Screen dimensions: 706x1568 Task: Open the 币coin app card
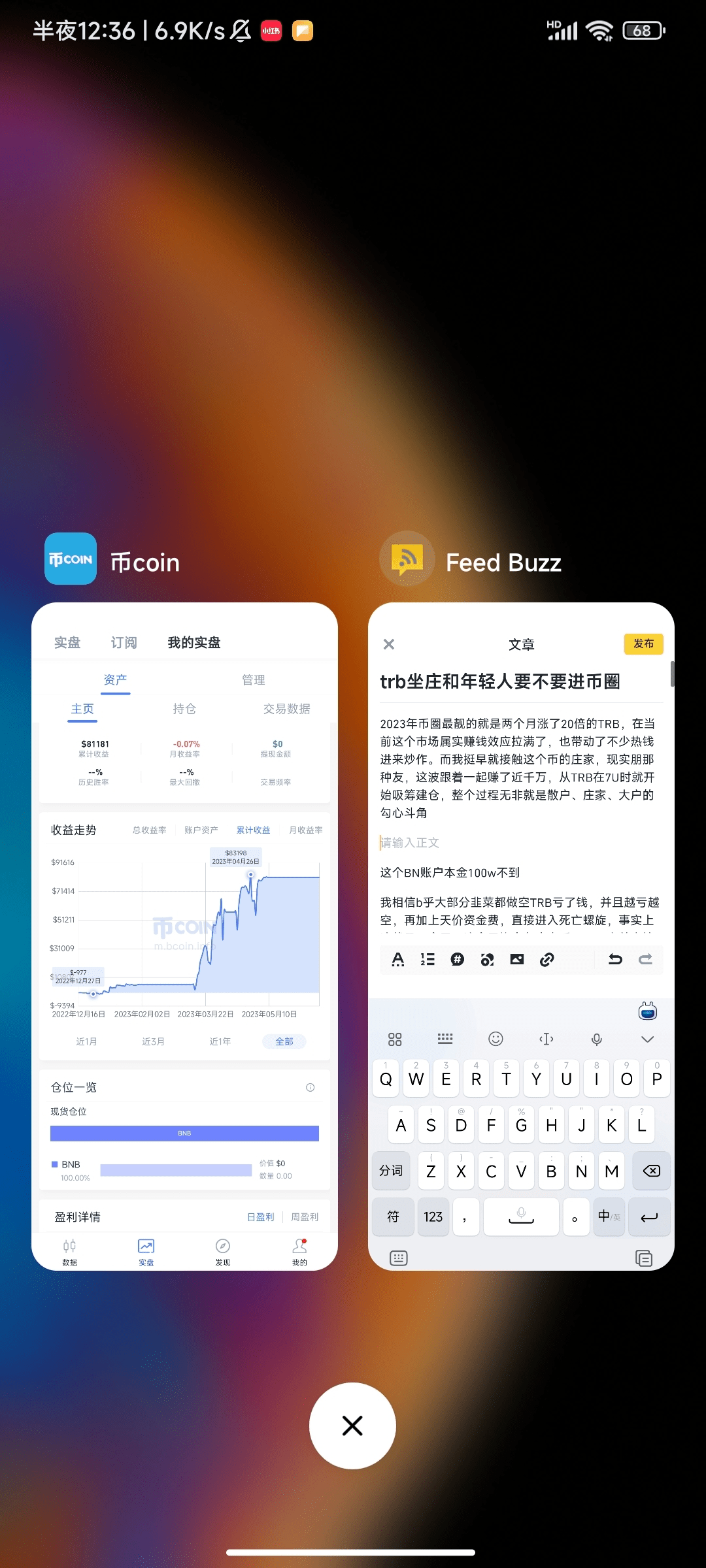click(184, 936)
